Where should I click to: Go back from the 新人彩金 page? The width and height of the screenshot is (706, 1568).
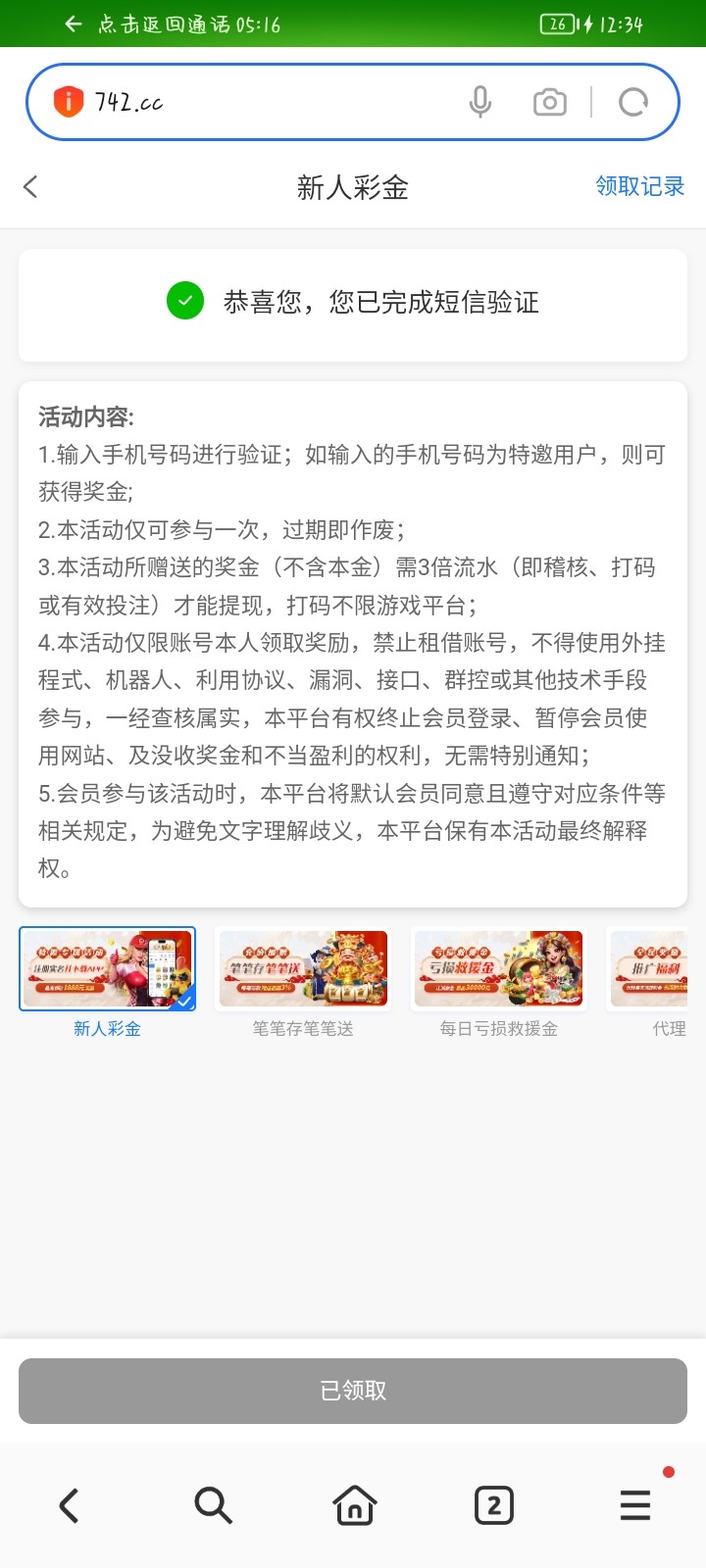click(x=31, y=186)
